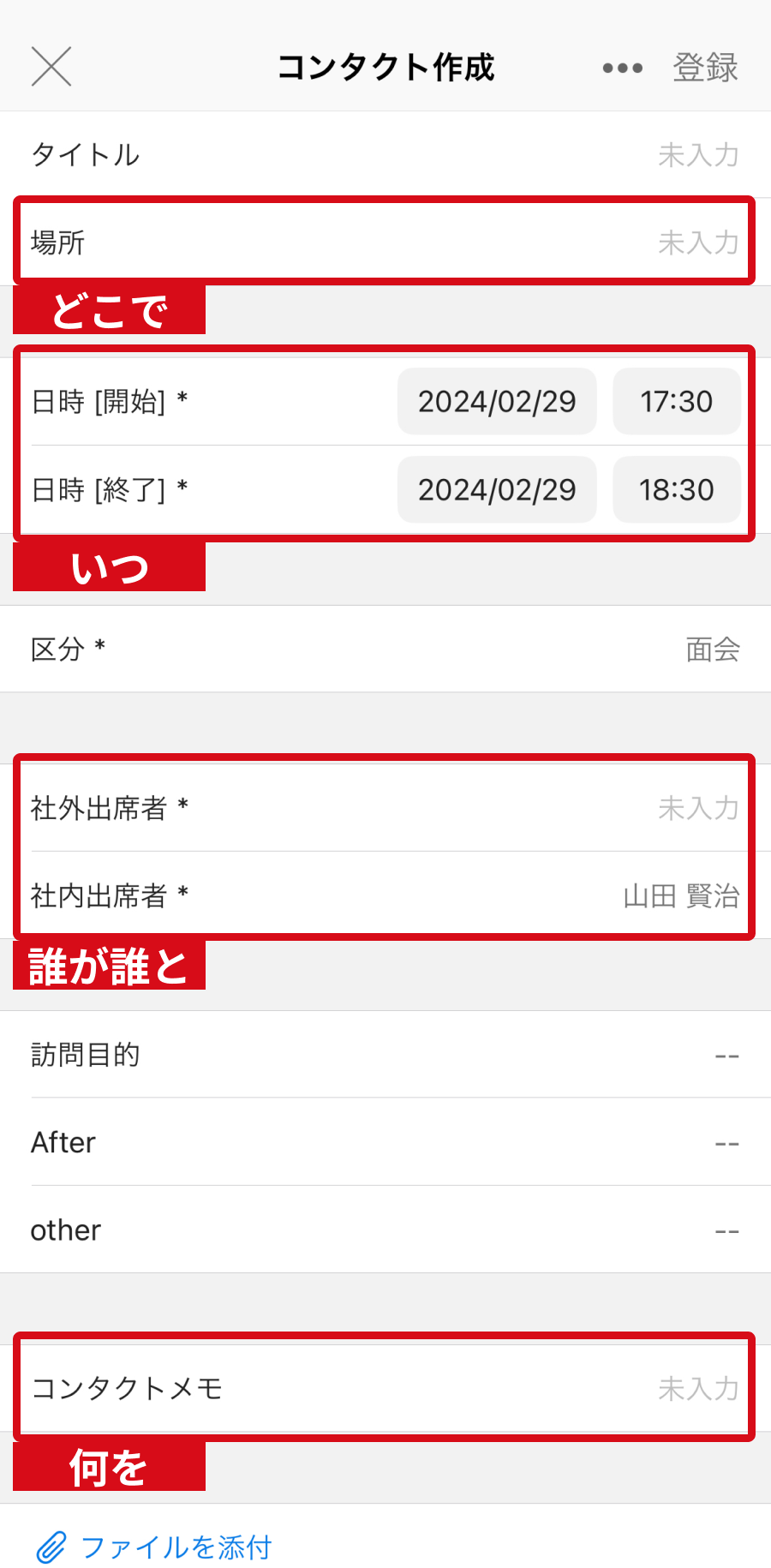Change the start date 2024/02/29
Image resolution: width=771 pixels, height=1568 pixels.
[497, 402]
